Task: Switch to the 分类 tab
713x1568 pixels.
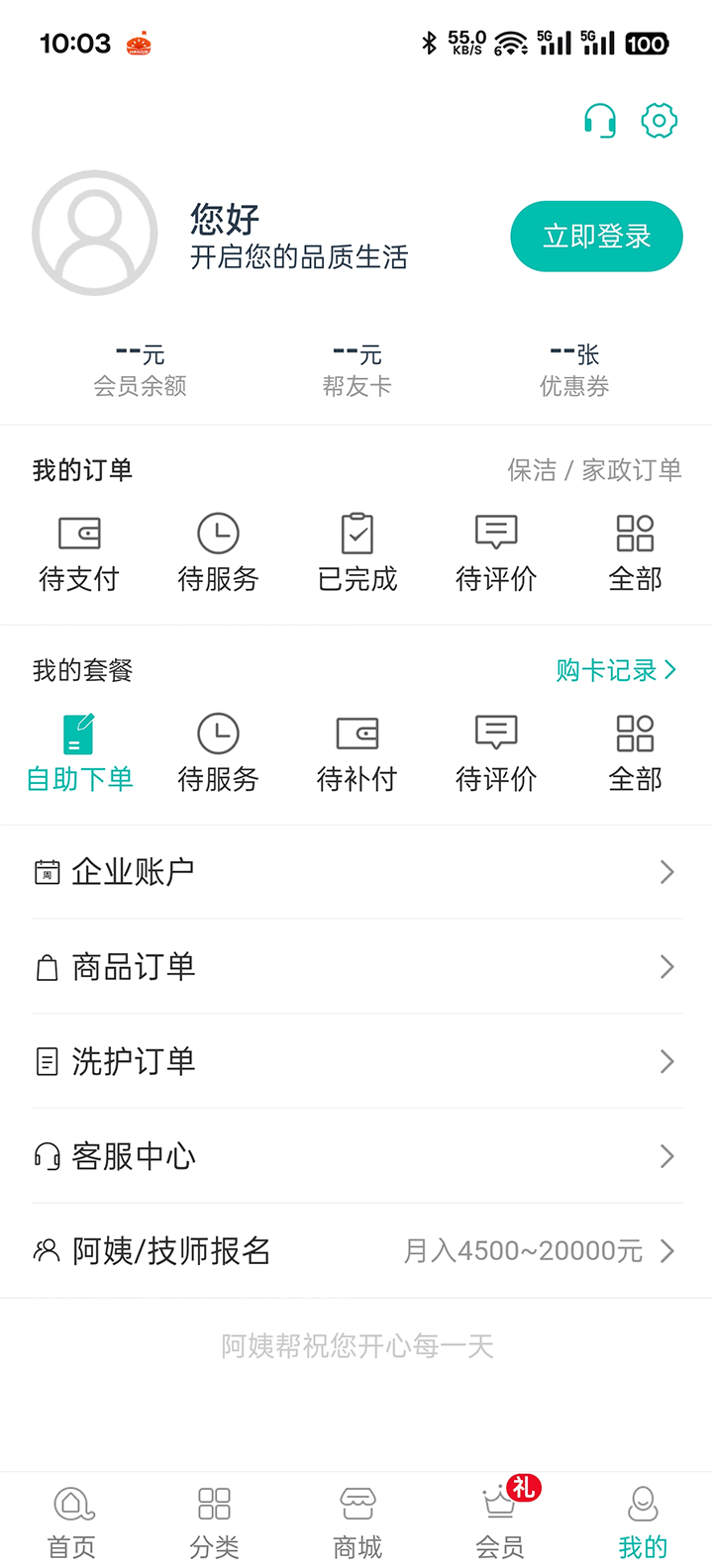Action: point(215,1520)
